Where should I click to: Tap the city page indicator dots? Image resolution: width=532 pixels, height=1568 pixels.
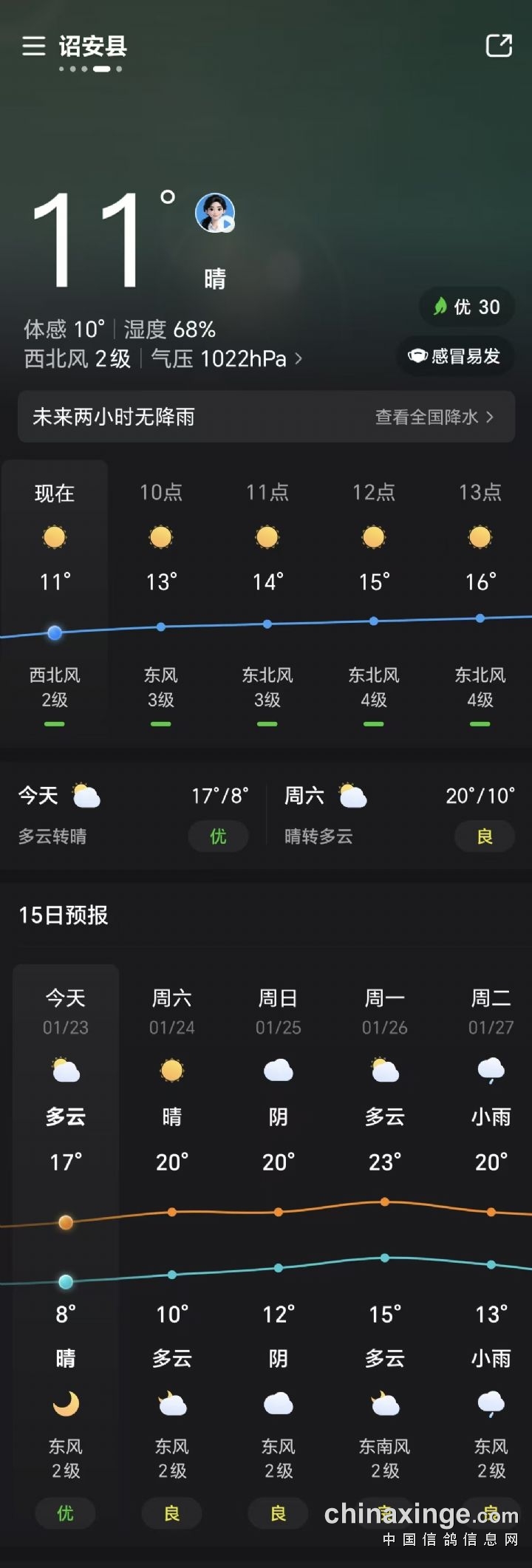point(91,69)
